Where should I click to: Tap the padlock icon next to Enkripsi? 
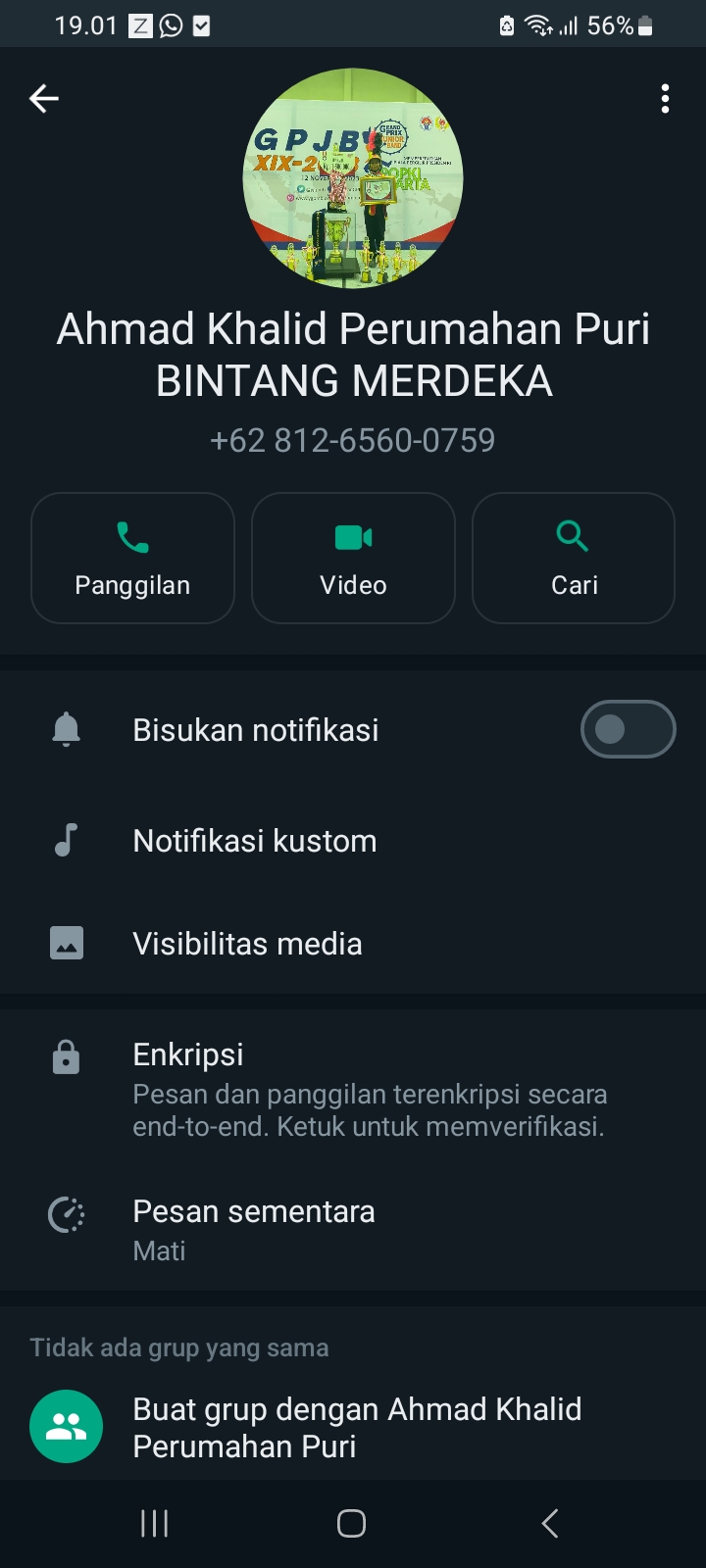[x=66, y=1056]
